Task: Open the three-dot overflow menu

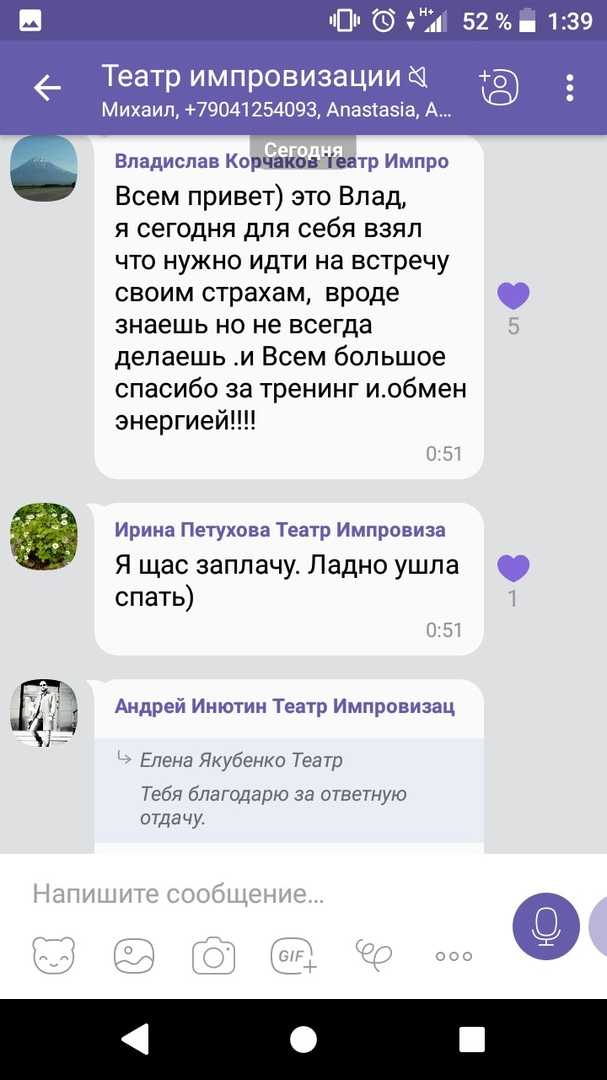Action: point(570,88)
